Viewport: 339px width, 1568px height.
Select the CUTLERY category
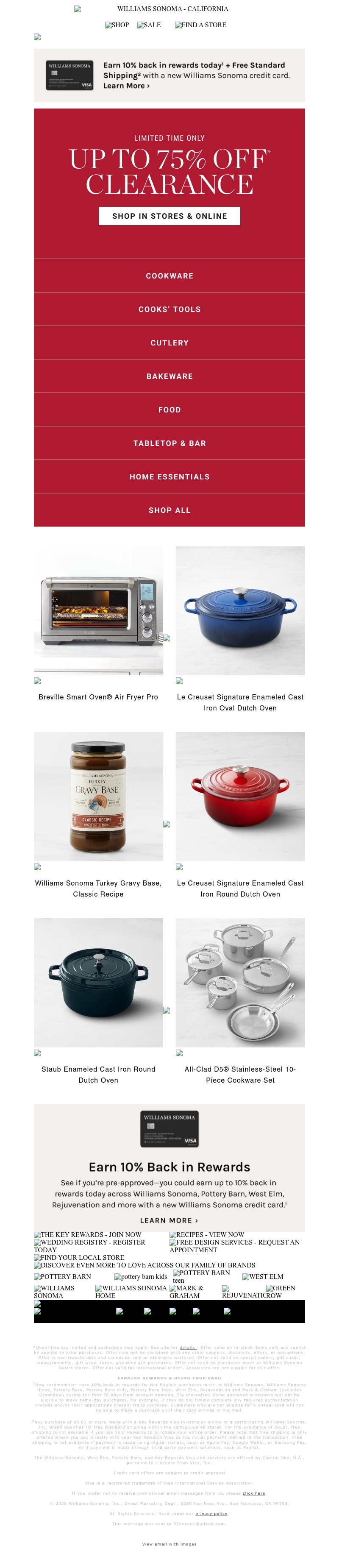point(169,343)
